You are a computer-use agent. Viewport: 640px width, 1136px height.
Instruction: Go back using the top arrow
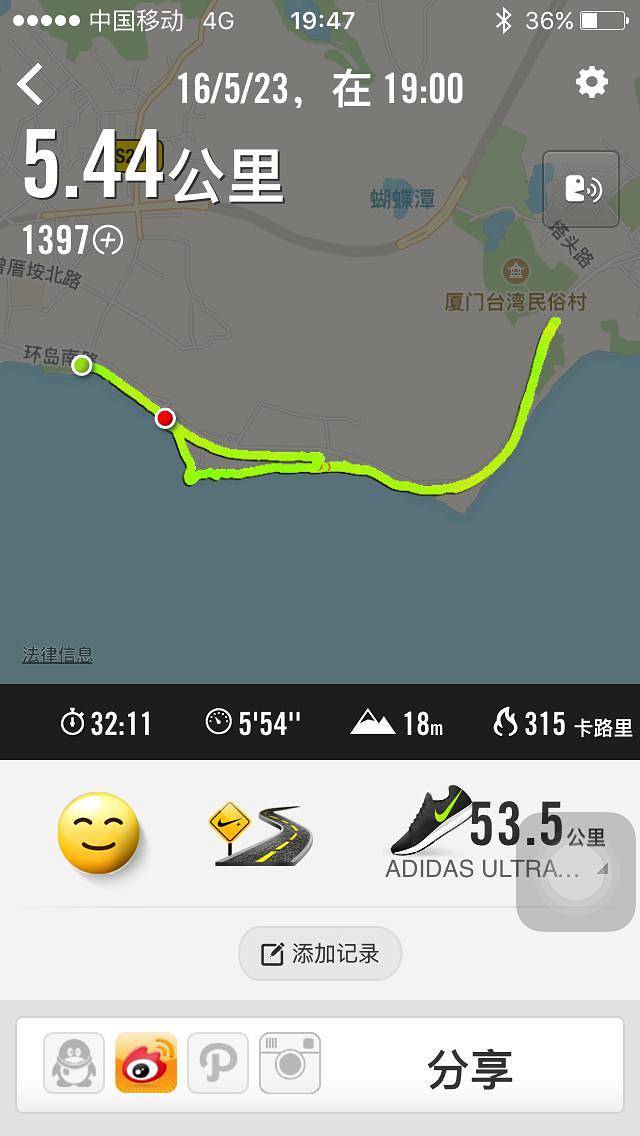[31, 85]
